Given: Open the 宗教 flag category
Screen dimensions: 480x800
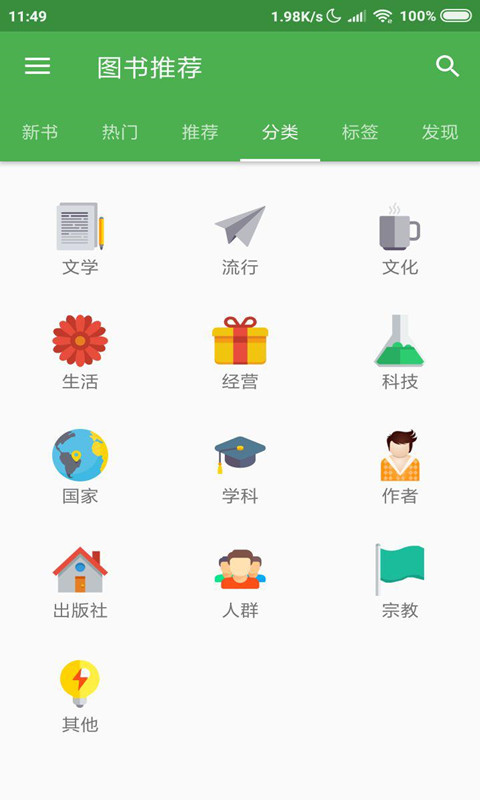Looking at the screenshot, I should (x=400, y=582).
